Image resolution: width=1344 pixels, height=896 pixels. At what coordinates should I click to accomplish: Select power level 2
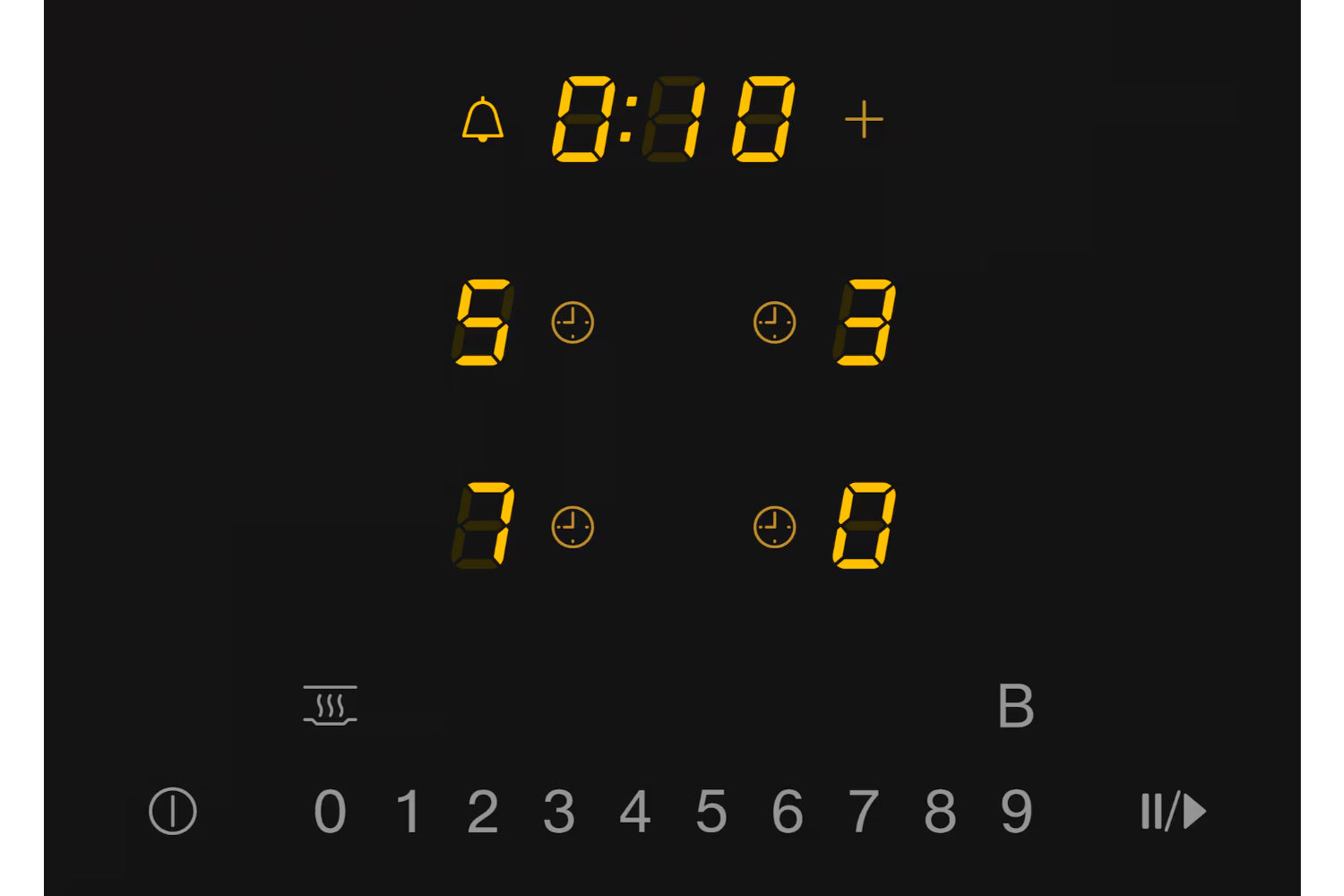point(483,812)
